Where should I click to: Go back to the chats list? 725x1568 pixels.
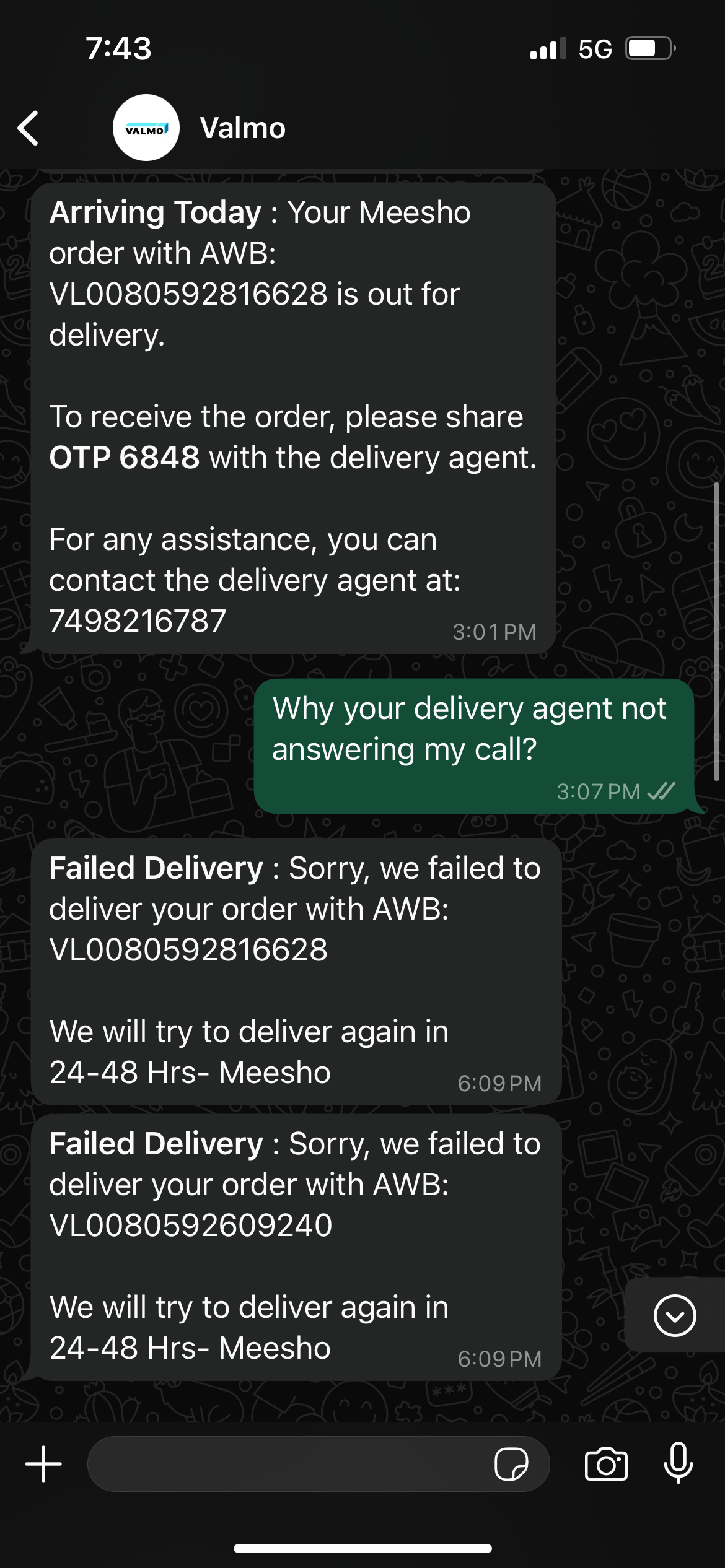[x=29, y=128]
